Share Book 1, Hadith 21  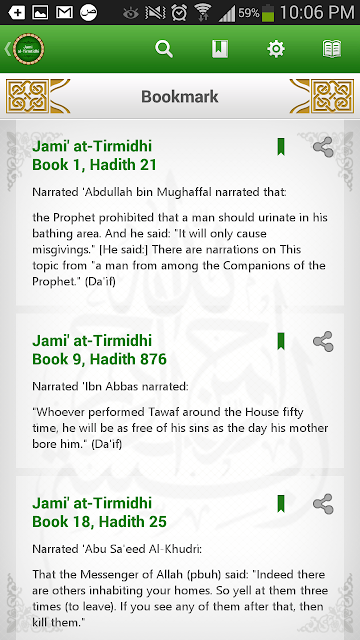pos(323,147)
